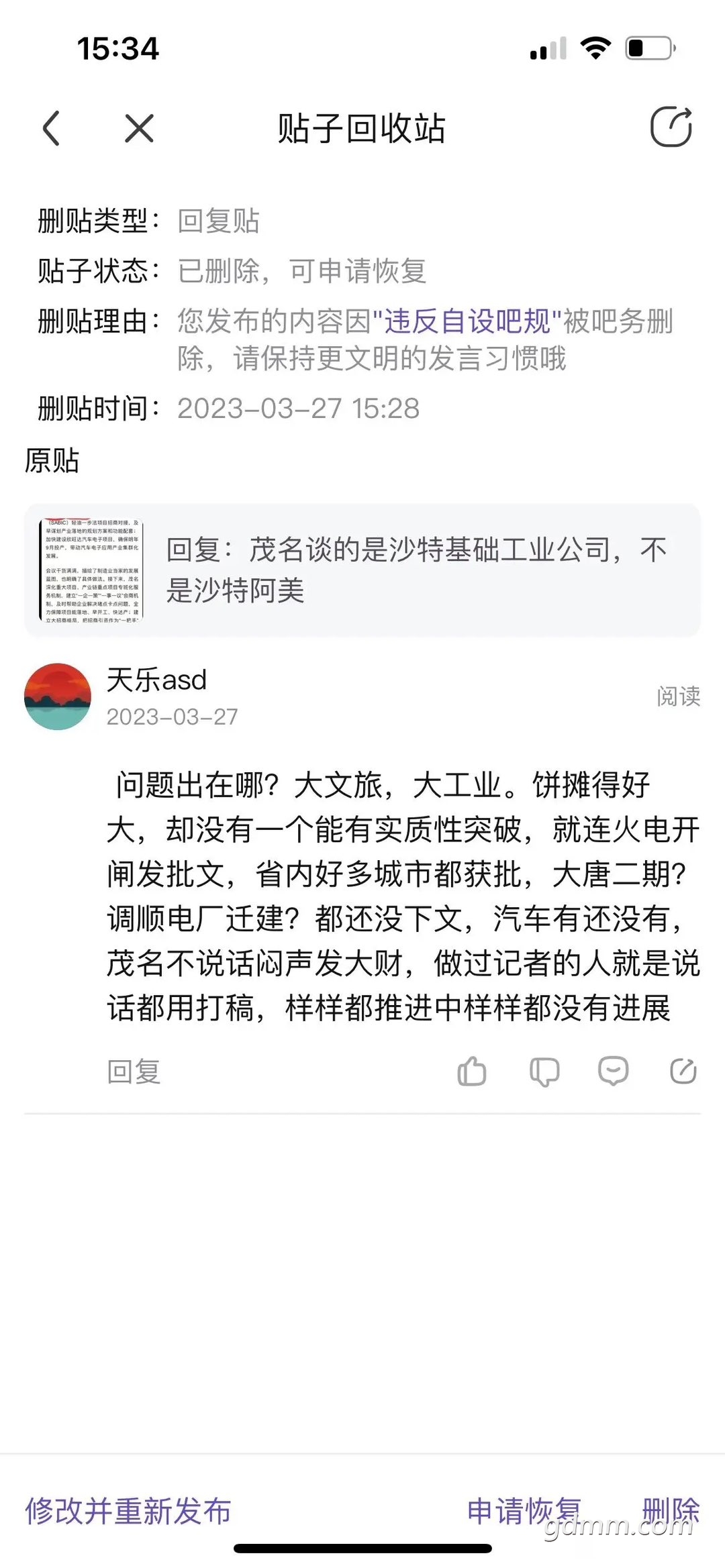The image size is (725, 1568).
Task: Open the original post card about 沙特基础工业公司
Action: point(362,570)
